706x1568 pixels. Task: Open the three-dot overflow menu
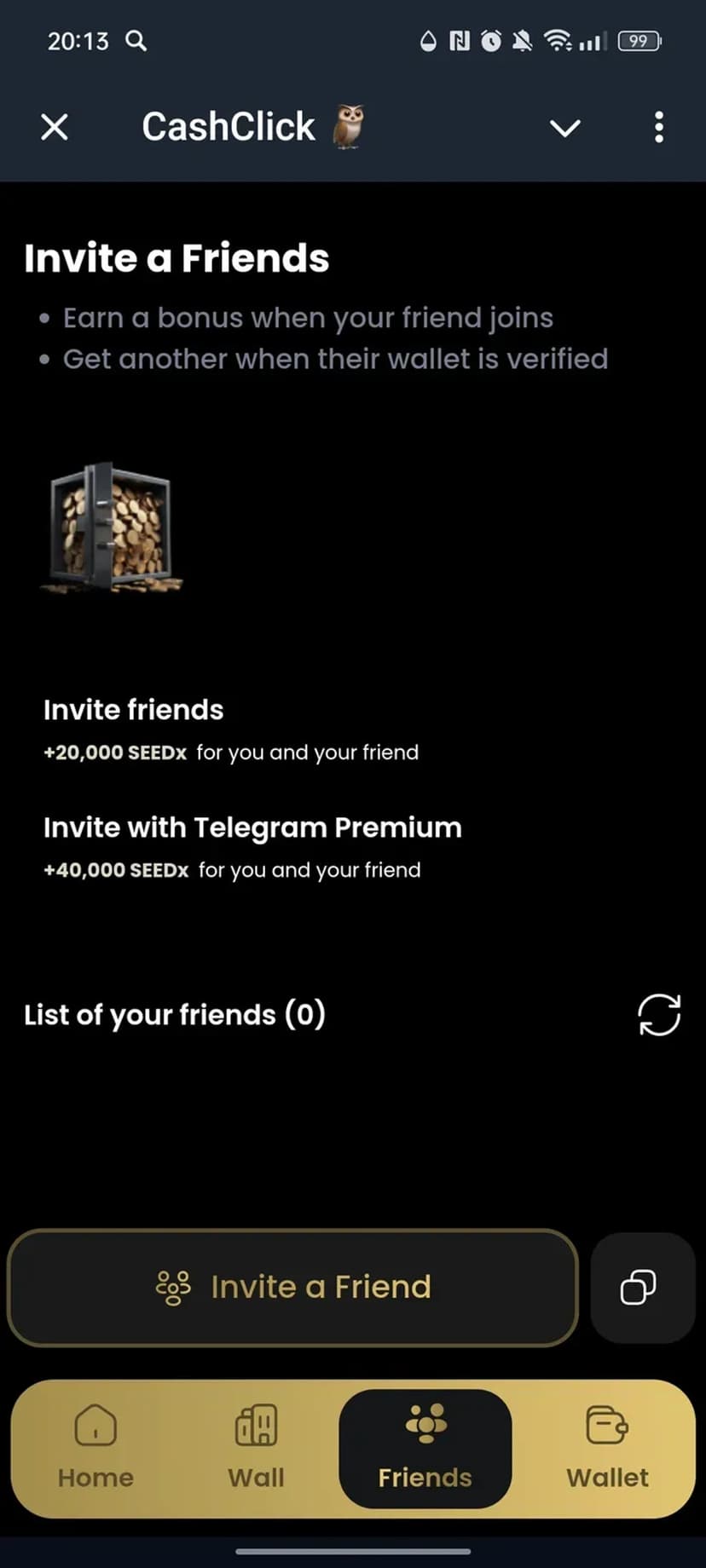[x=658, y=128]
